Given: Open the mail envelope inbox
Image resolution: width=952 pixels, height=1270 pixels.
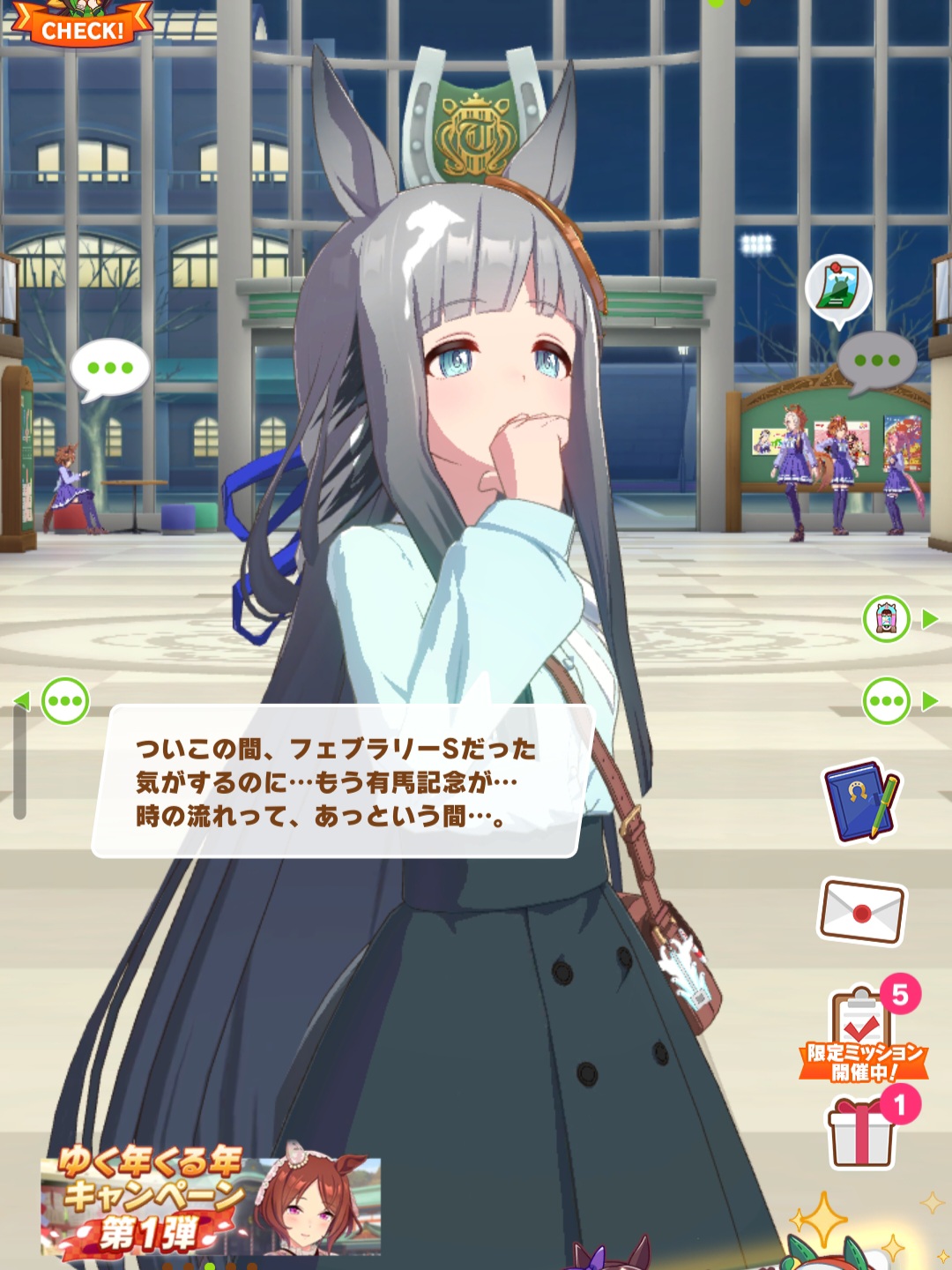Looking at the screenshot, I should [861, 911].
